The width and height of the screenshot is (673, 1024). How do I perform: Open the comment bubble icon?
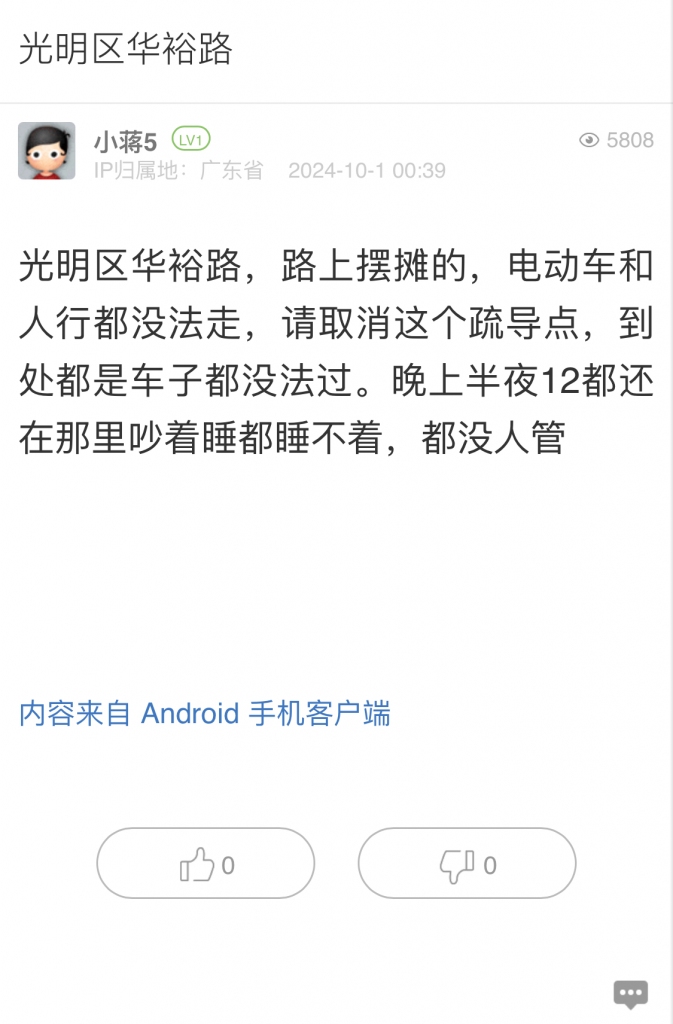point(630,992)
